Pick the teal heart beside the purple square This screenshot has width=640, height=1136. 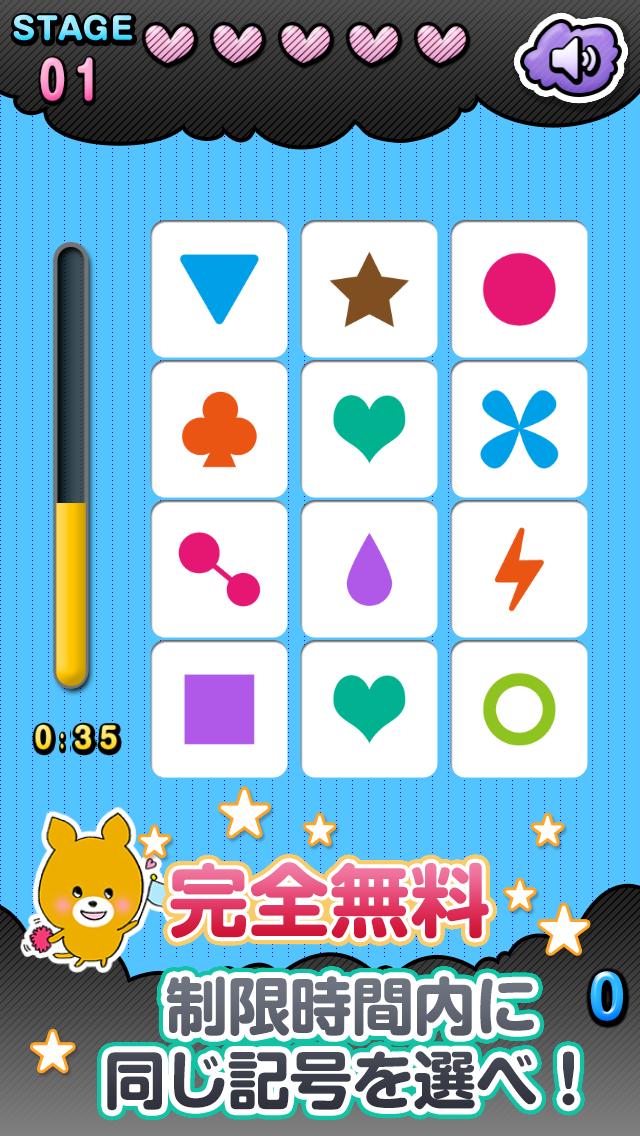coord(369,710)
